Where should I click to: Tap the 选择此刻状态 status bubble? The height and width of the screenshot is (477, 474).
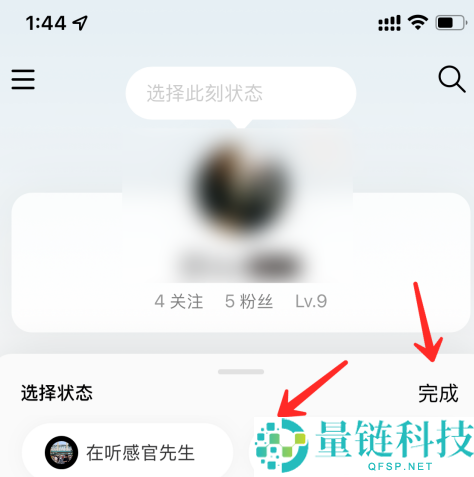(x=241, y=93)
